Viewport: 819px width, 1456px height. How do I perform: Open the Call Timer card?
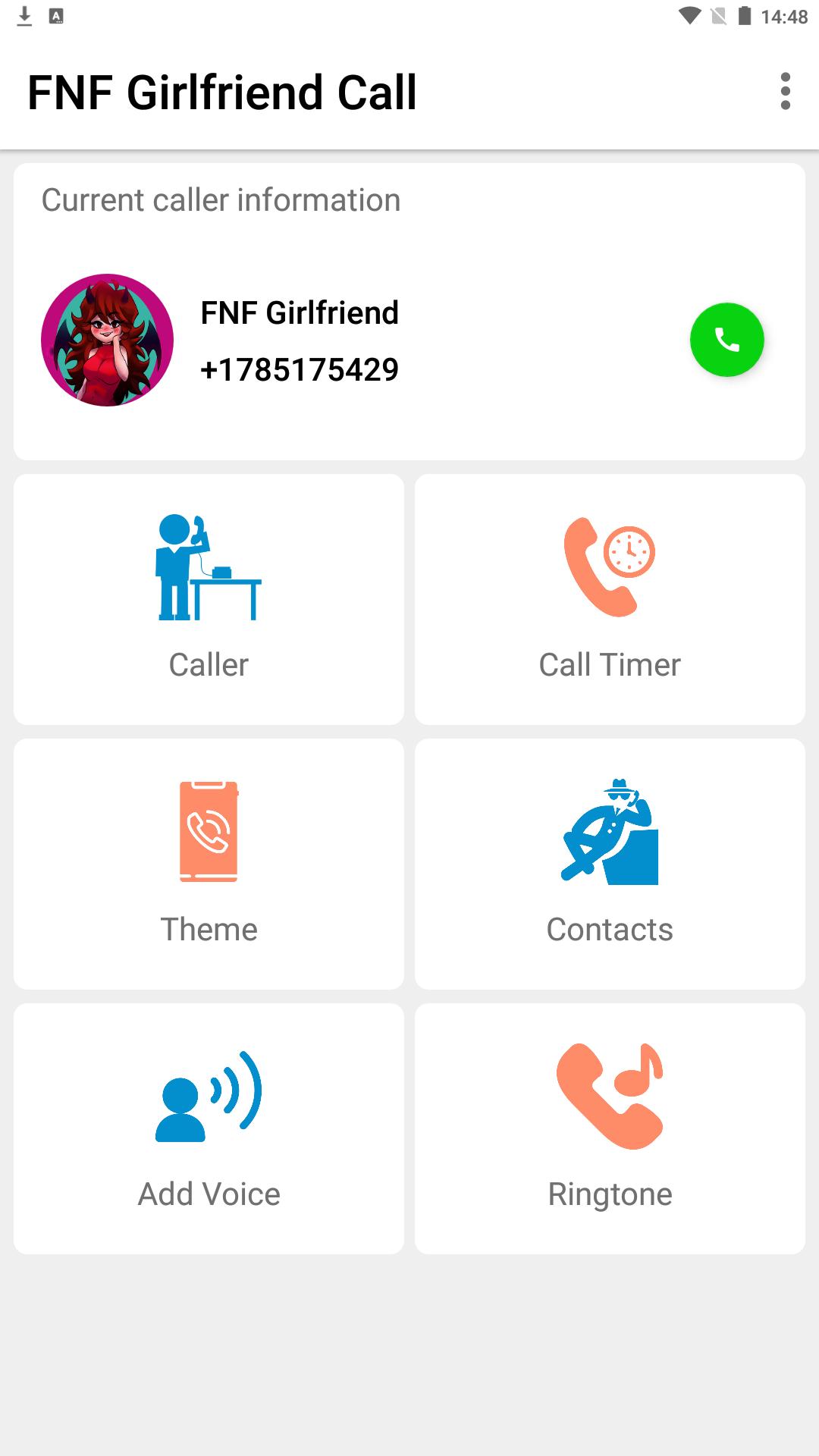610,599
